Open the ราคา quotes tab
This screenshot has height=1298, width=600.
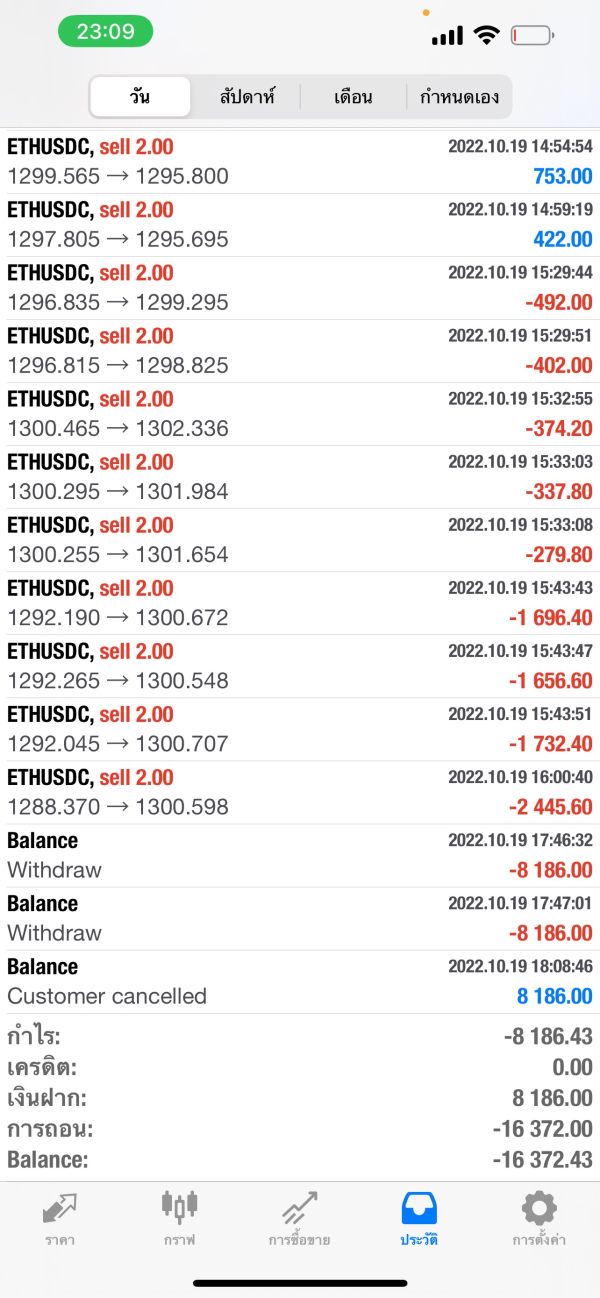(60, 1220)
